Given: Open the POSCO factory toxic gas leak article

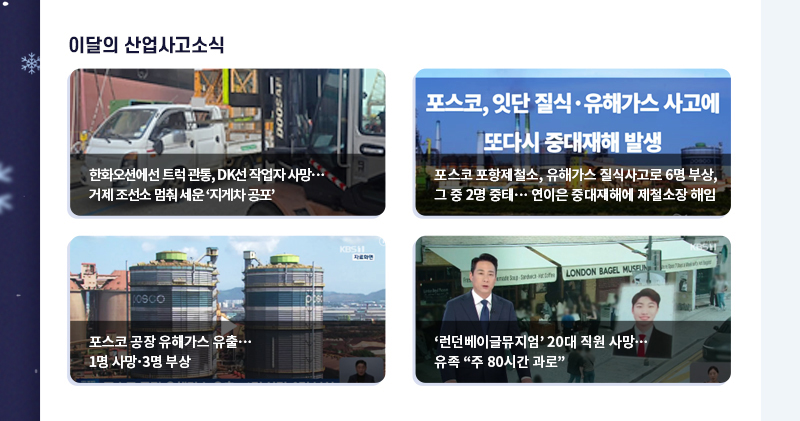Looking at the screenshot, I should click(x=227, y=310).
